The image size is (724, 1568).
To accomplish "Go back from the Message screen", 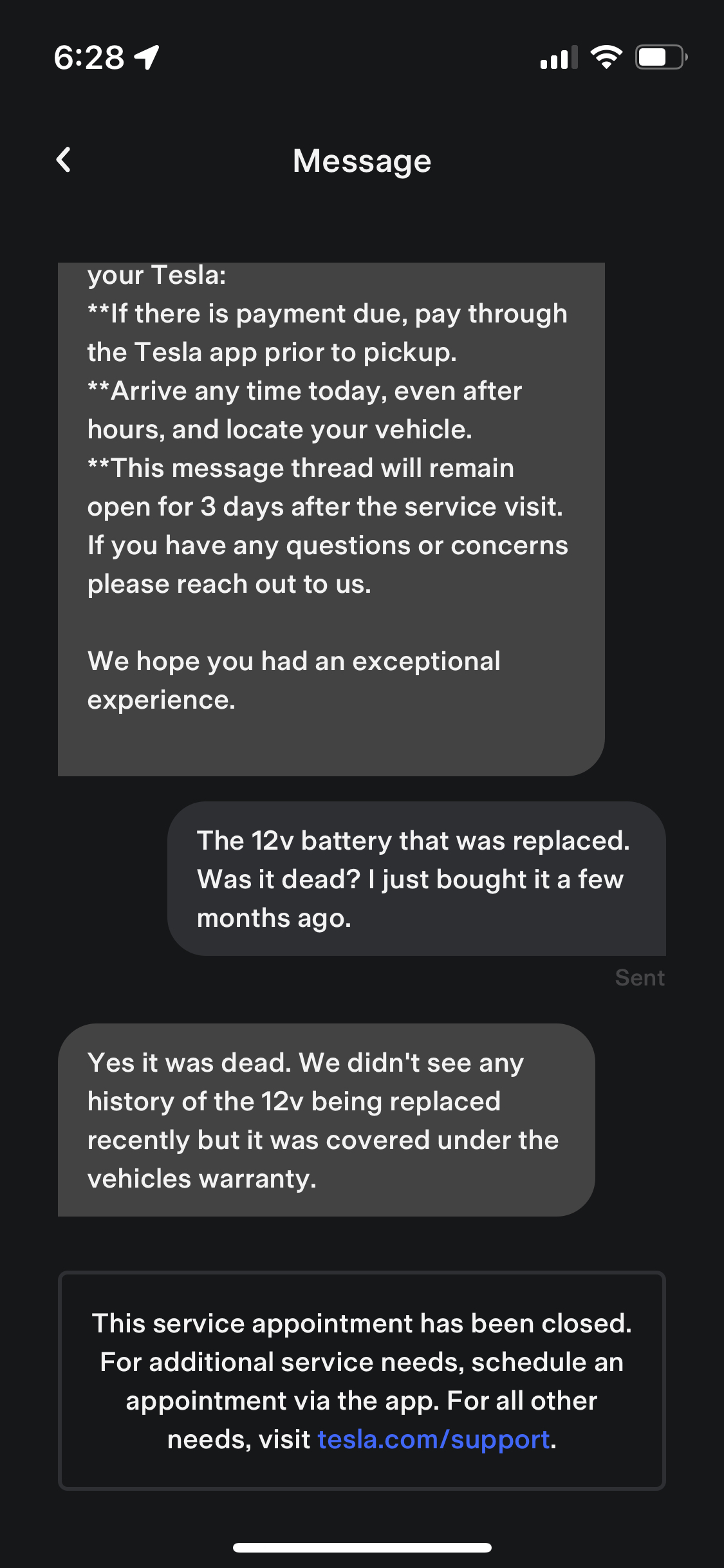I will pos(64,160).
